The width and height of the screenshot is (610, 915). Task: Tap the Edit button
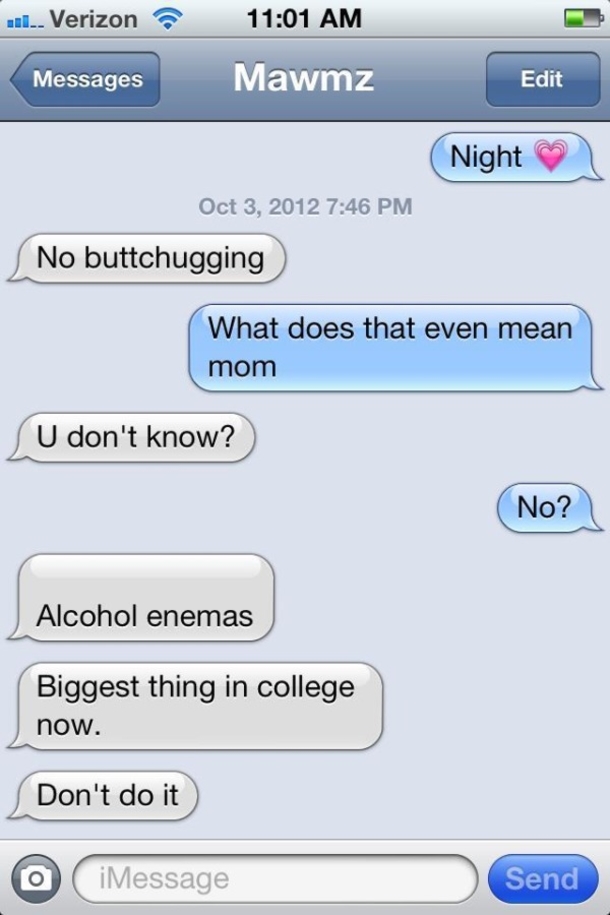tap(541, 80)
